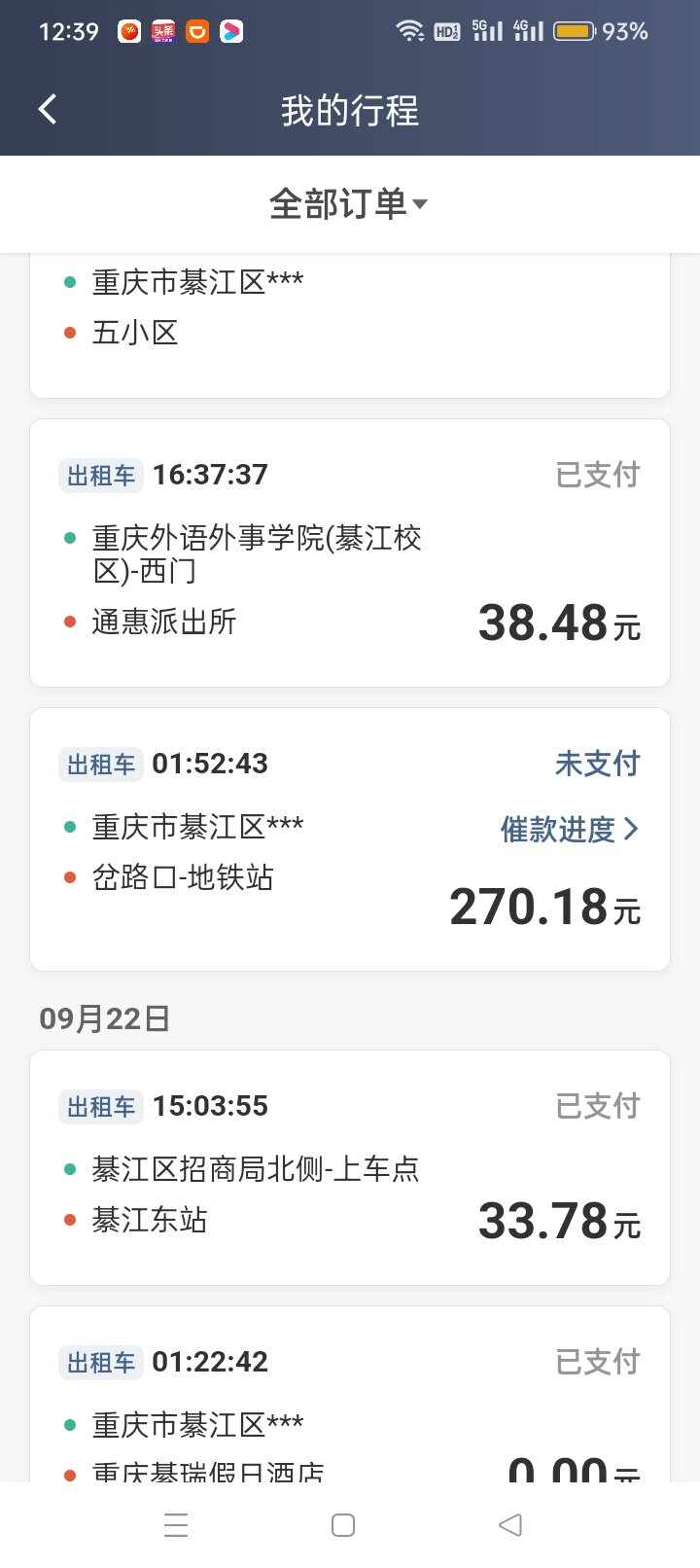Tap the system home button
The image size is (700, 1568).
(343, 1524)
